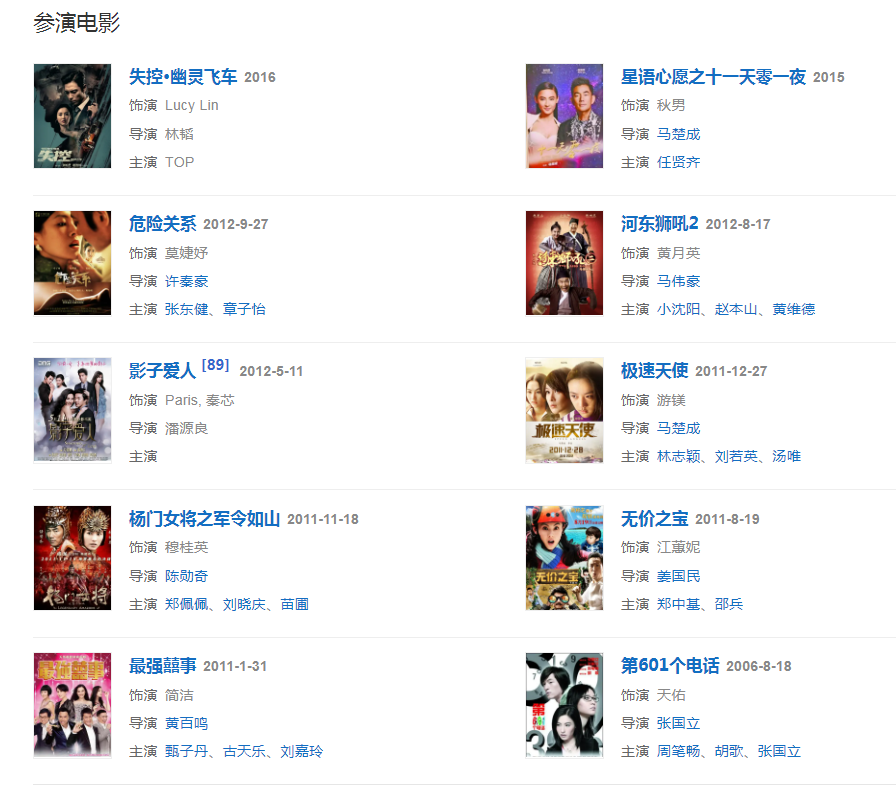
Task: Open the 影子爱人 movie title link
Action: tap(162, 371)
